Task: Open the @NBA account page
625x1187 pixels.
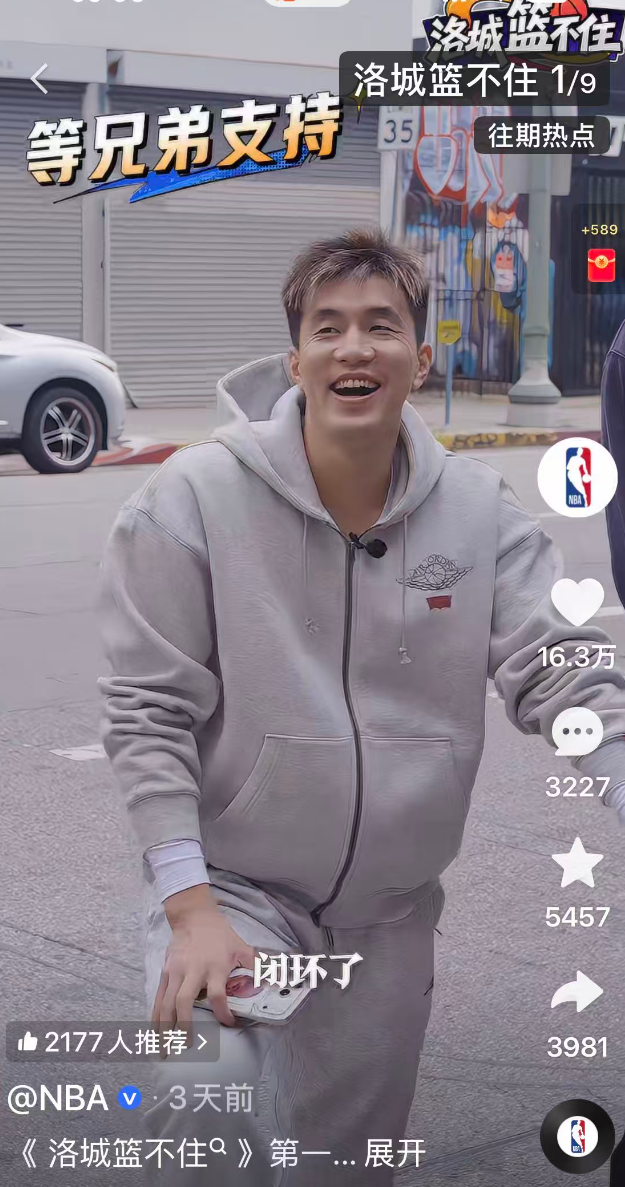Action: (58, 1098)
